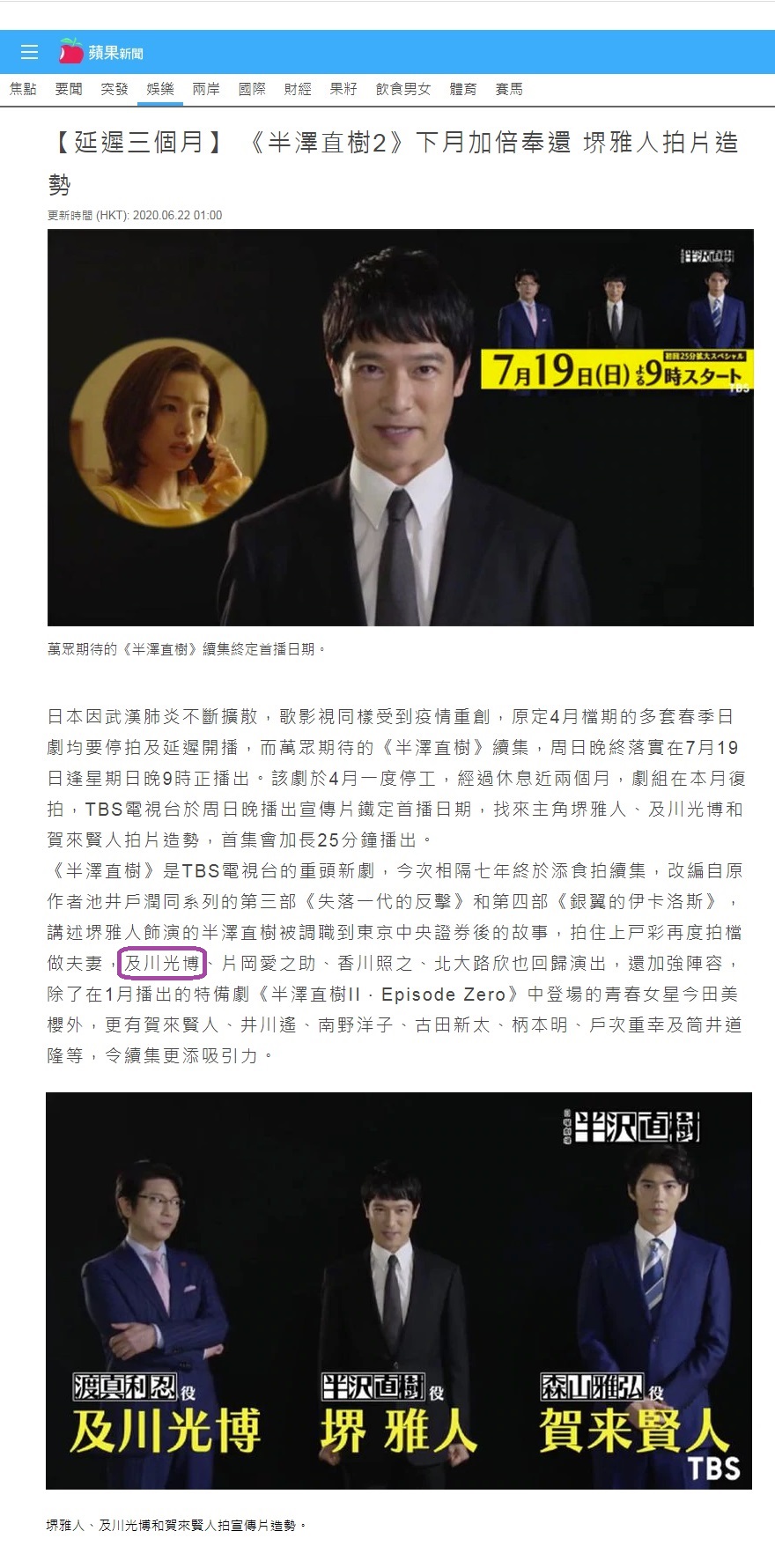
Task: Open the 果籽 section
Action: (343, 89)
